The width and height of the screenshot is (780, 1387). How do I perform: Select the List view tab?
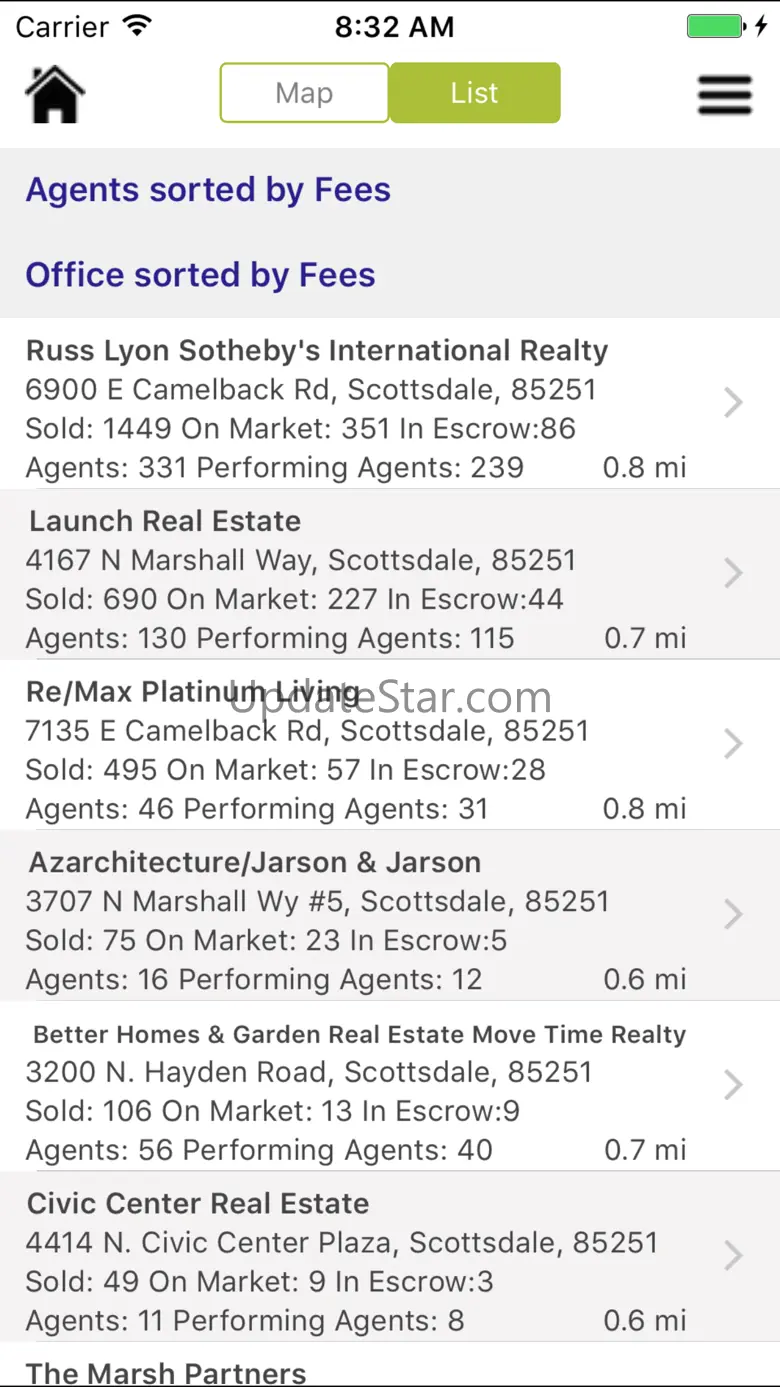pyautogui.click(x=474, y=93)
